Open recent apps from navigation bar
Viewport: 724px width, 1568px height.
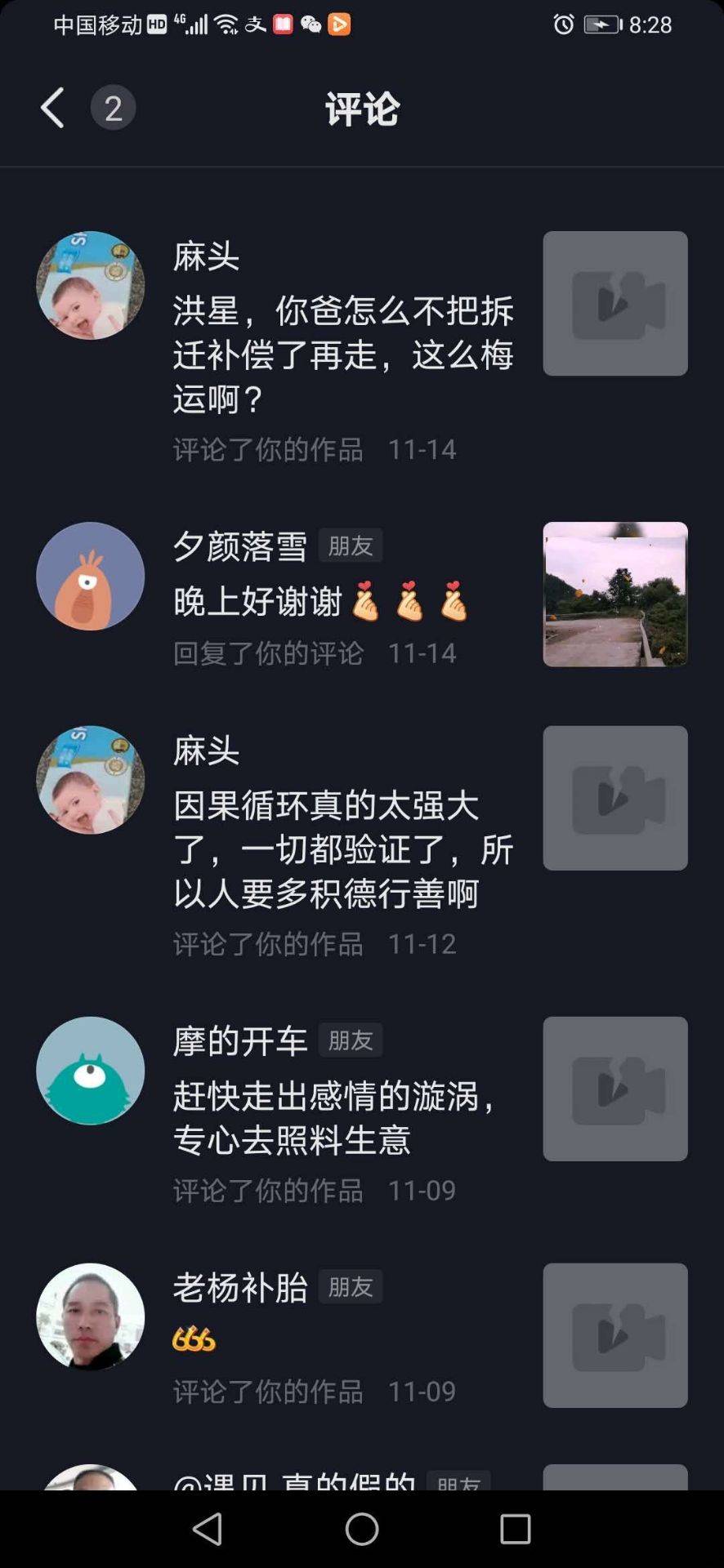515,1529
